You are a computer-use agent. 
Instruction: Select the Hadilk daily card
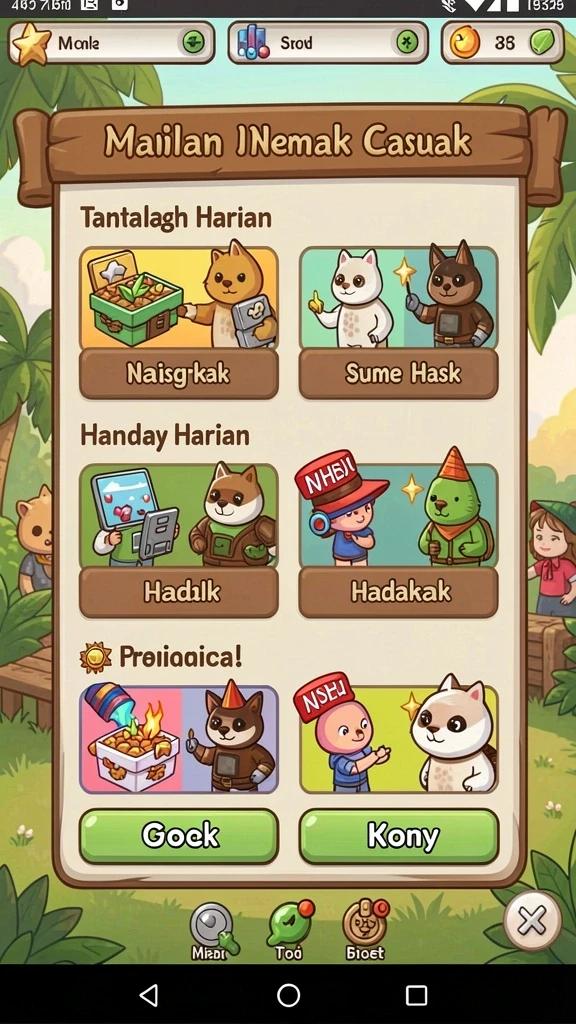179,541
